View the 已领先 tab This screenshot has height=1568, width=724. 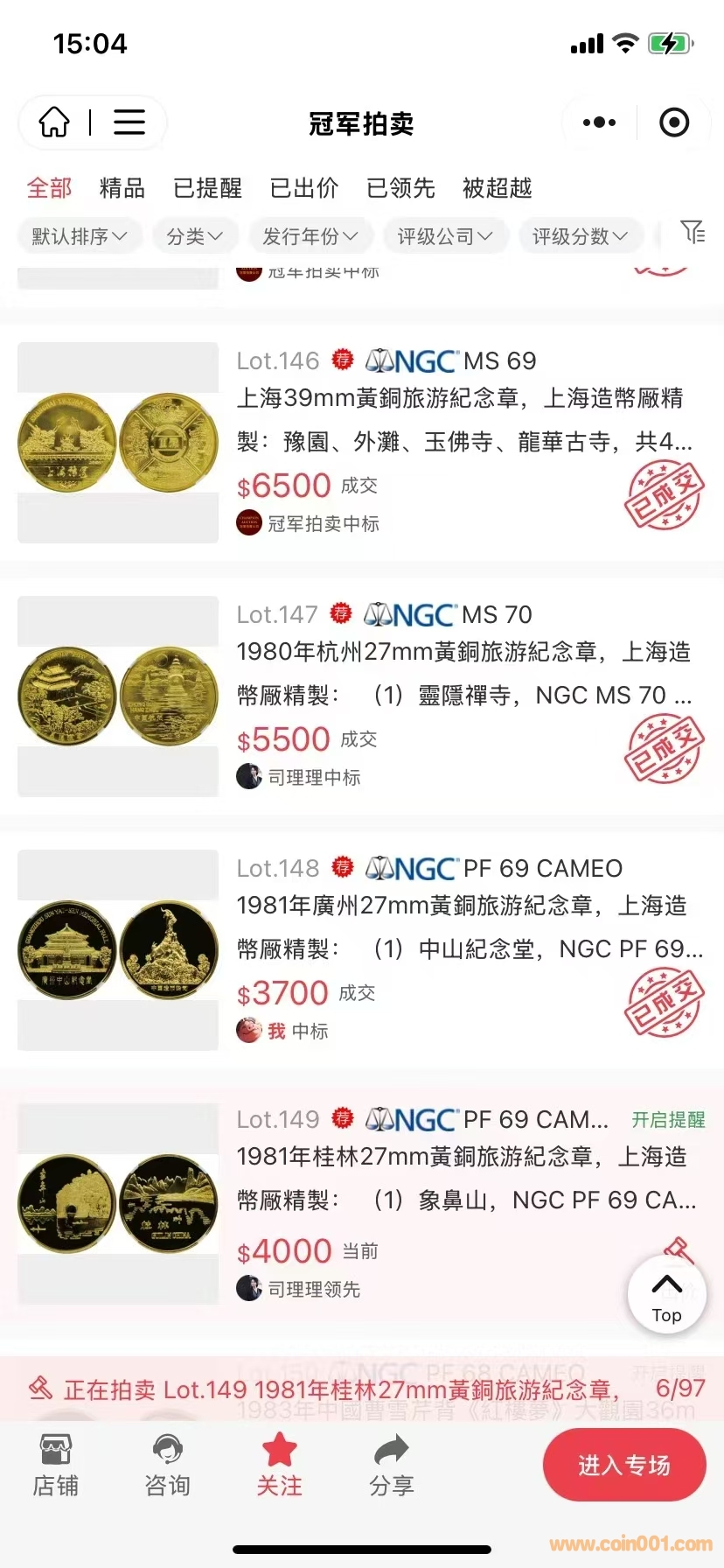pyautogui.click(x=400, y=188)
